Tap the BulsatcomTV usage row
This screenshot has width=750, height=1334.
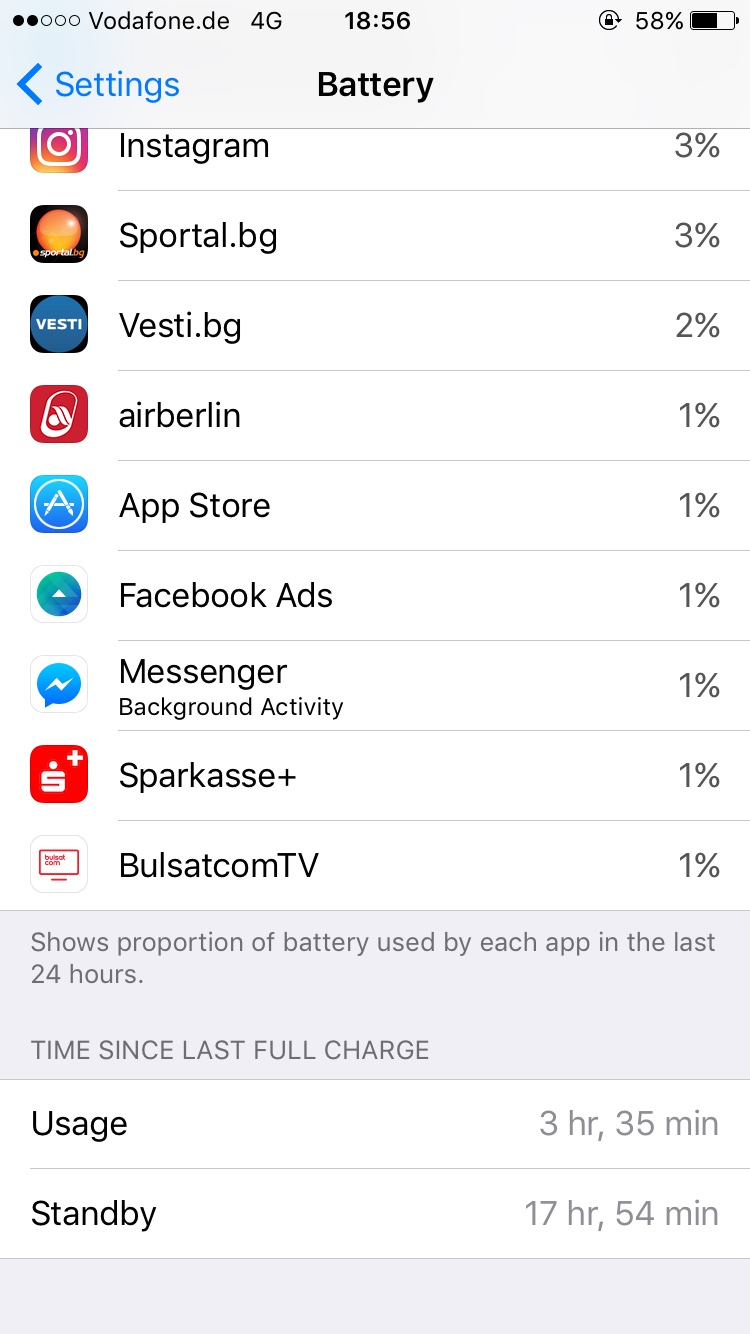375,865
